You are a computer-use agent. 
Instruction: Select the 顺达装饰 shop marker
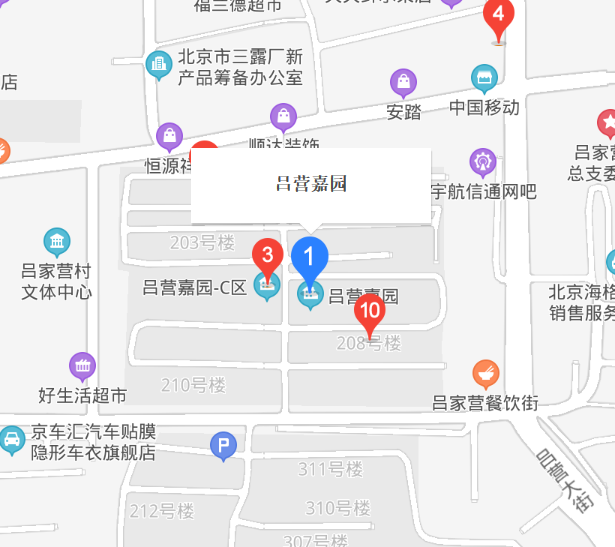tap(284, 118)
